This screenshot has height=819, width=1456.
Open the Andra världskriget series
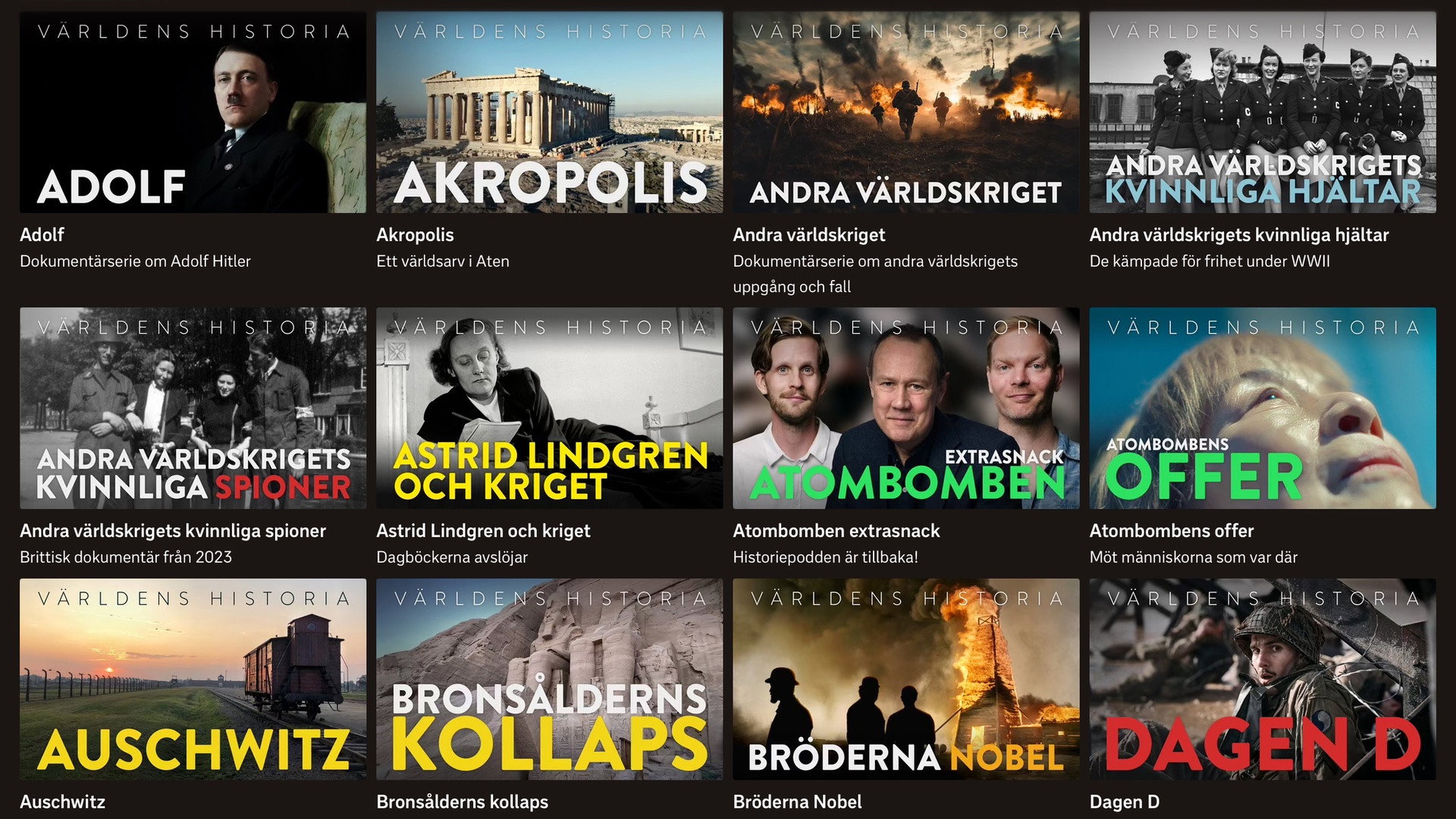click(x=905, y=112)
